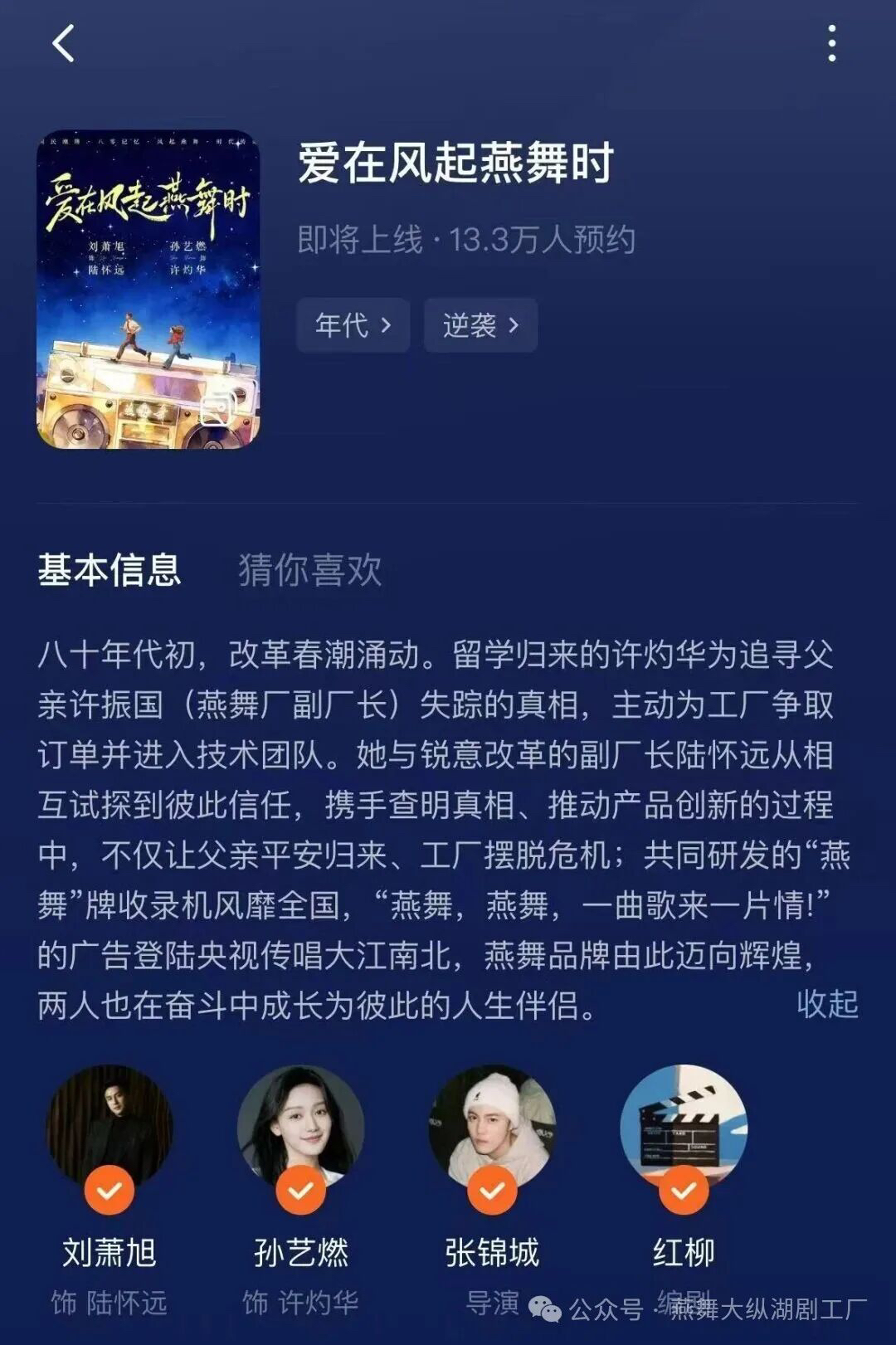Open the 年代 genre tag
Viewport: 896px width, 1345px height.
click(353, 324)
